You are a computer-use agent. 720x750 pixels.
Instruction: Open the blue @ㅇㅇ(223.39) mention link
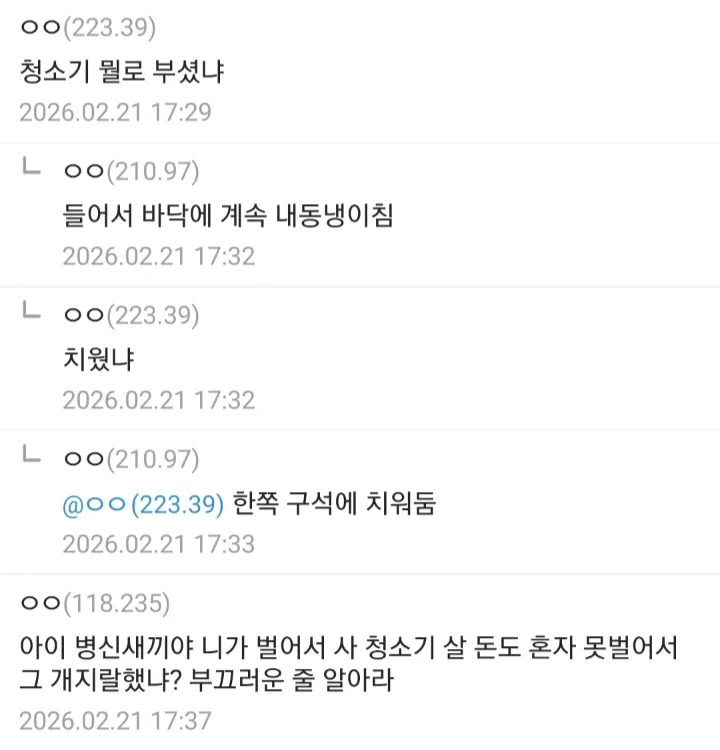click(142, 503)
